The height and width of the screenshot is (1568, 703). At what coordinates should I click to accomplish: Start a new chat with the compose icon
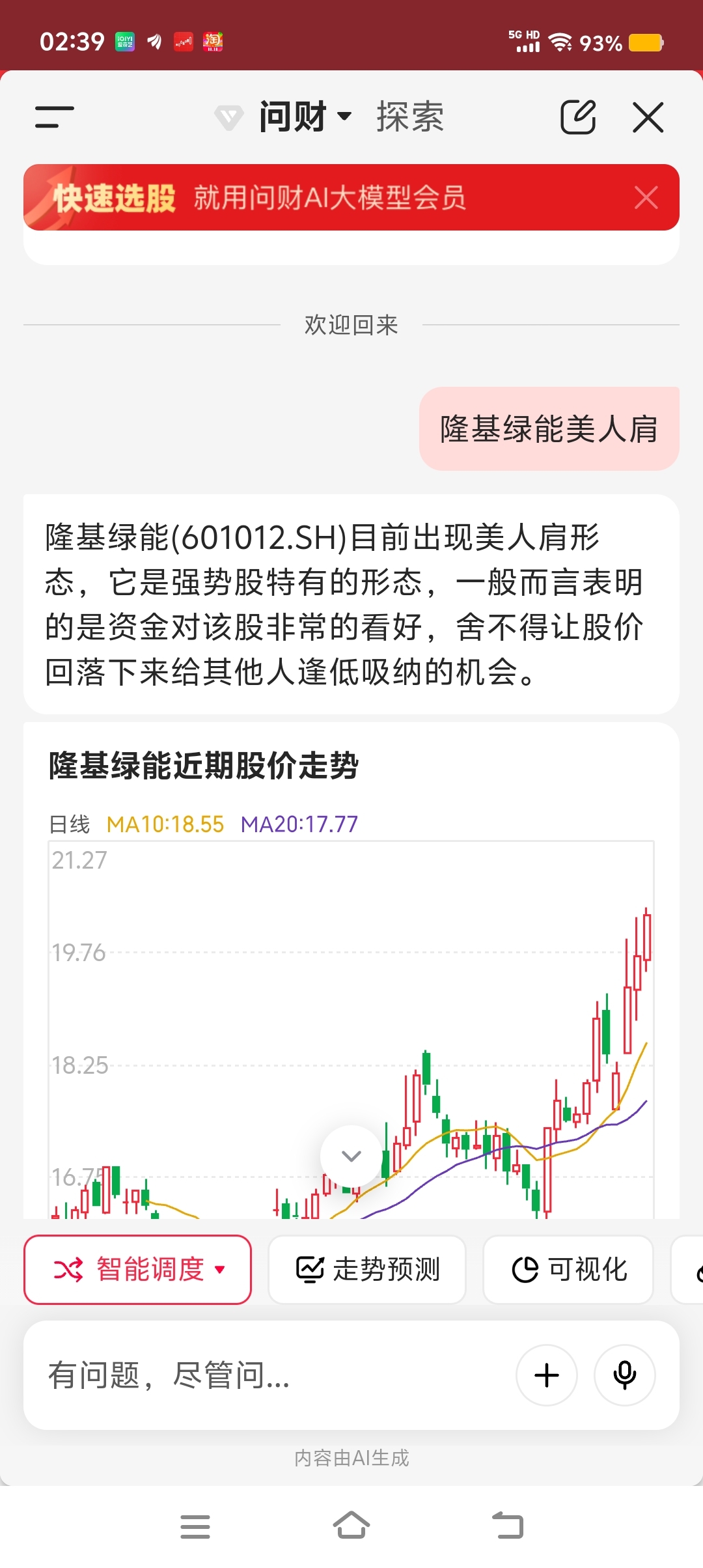(x=578, y=118)
